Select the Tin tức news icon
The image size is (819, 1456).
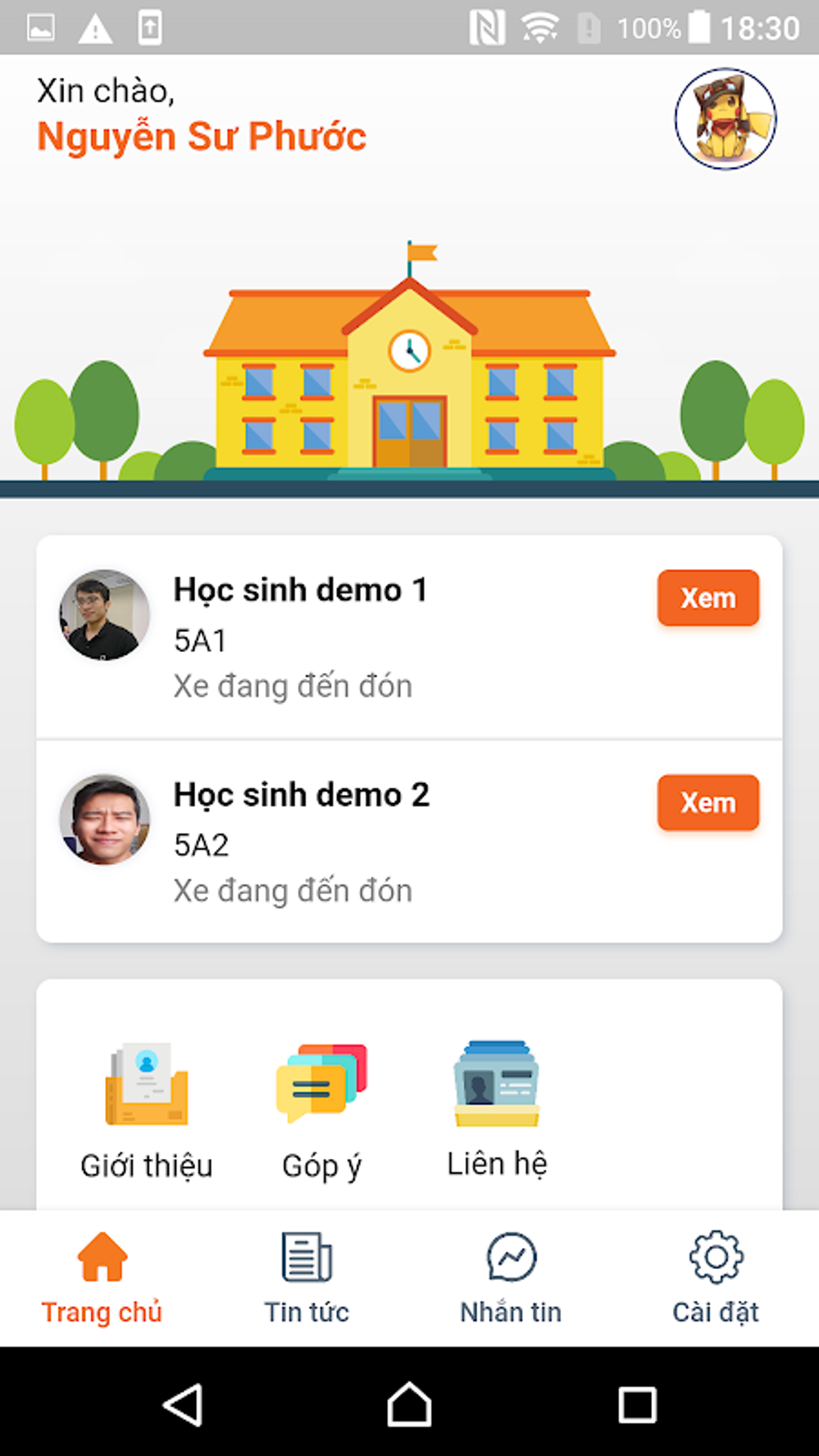click(306, 1256)
